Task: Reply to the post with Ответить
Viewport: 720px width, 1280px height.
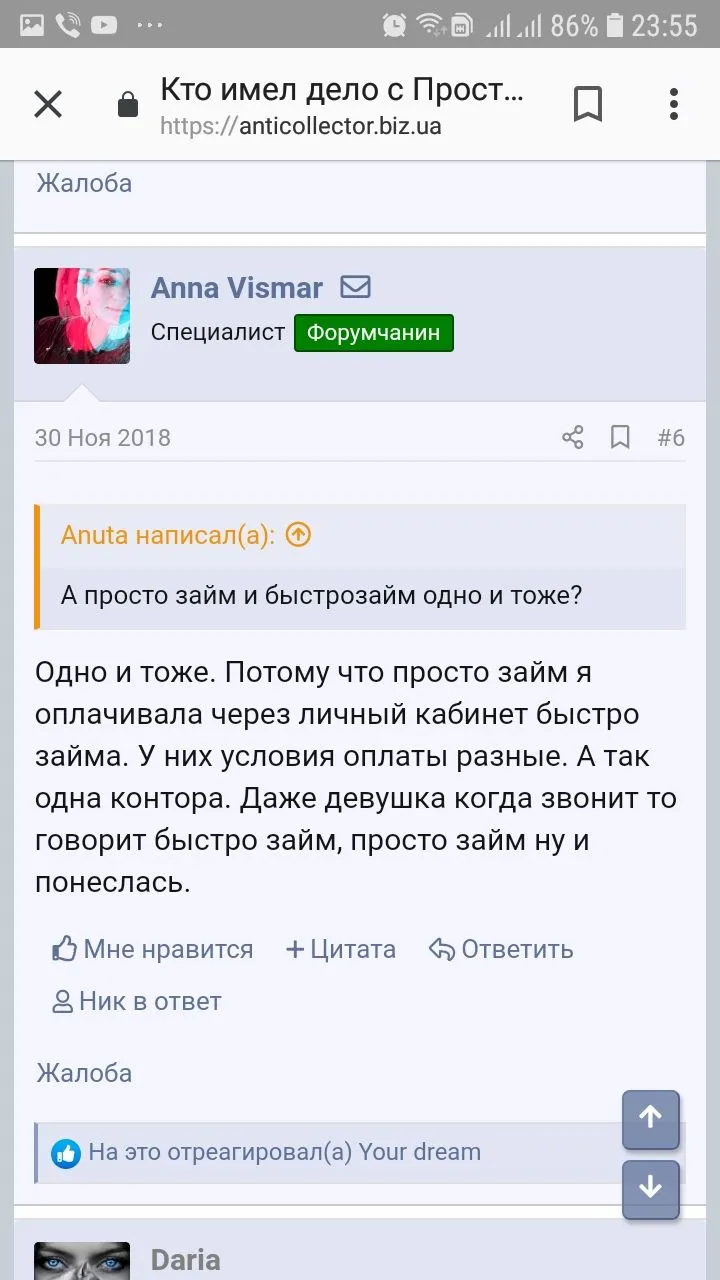Action: pyautogui.click(x=501, y=949)
